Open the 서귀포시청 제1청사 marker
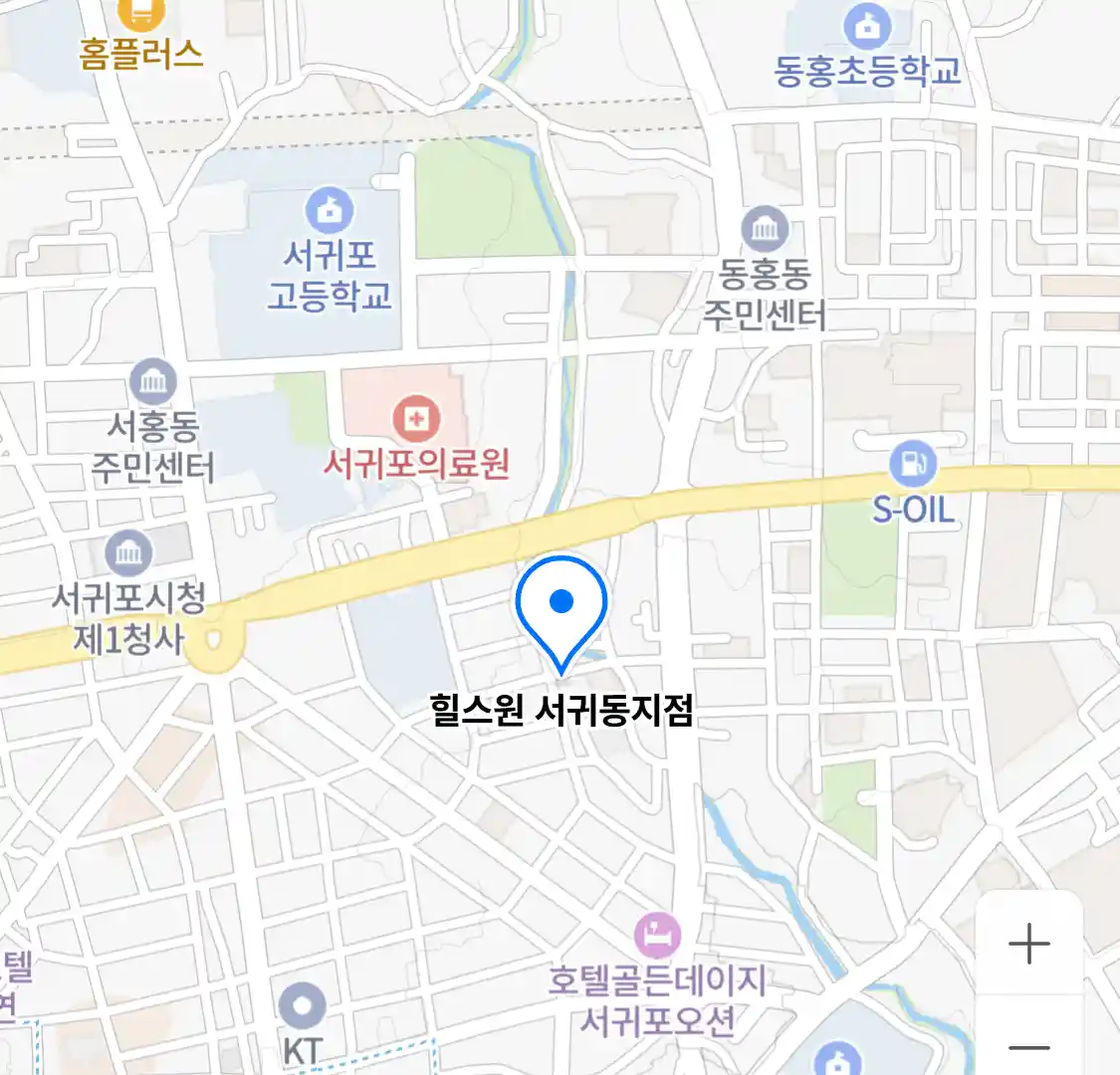This screenshot has height=1075, width=1120. pyautogui.click(x=128, y=554)
